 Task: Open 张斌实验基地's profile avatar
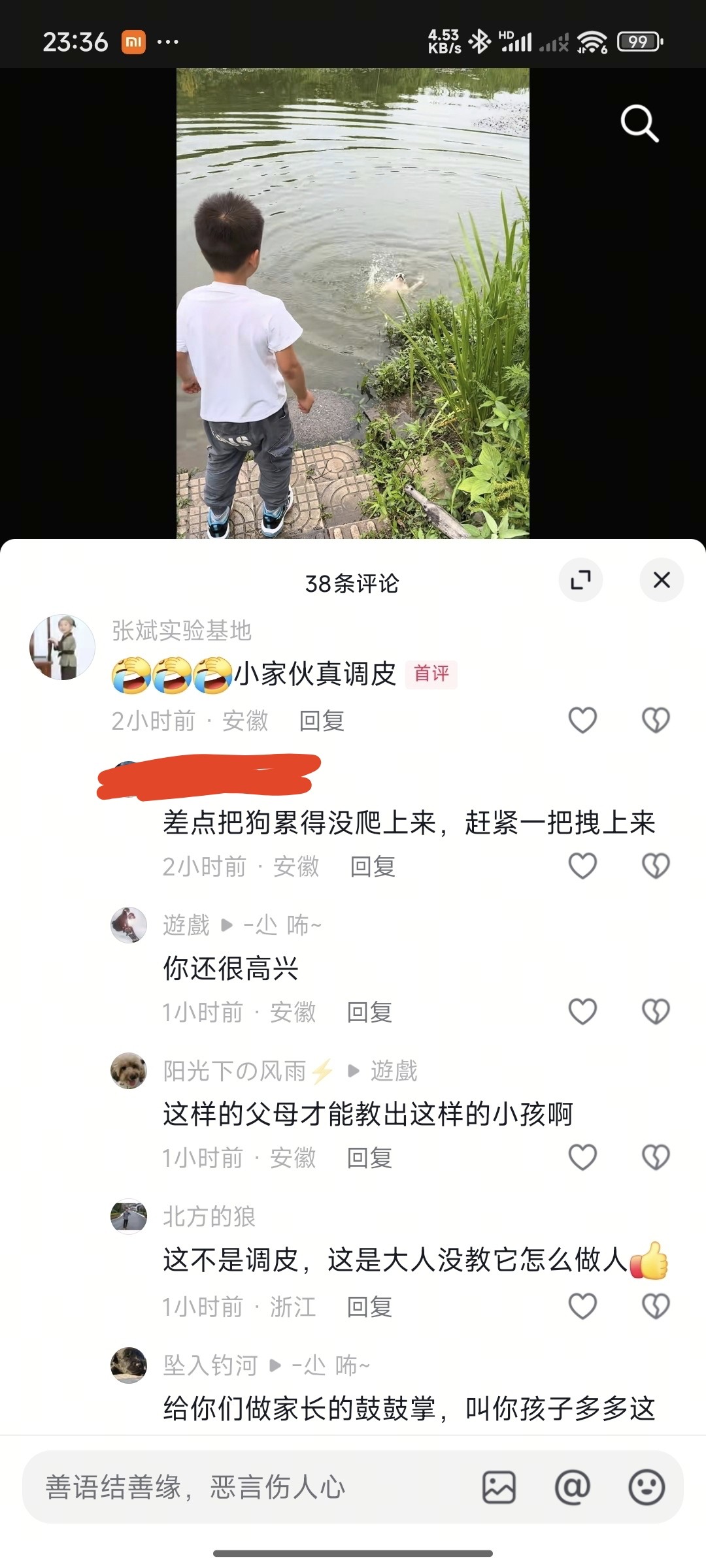tap(62, 647)
